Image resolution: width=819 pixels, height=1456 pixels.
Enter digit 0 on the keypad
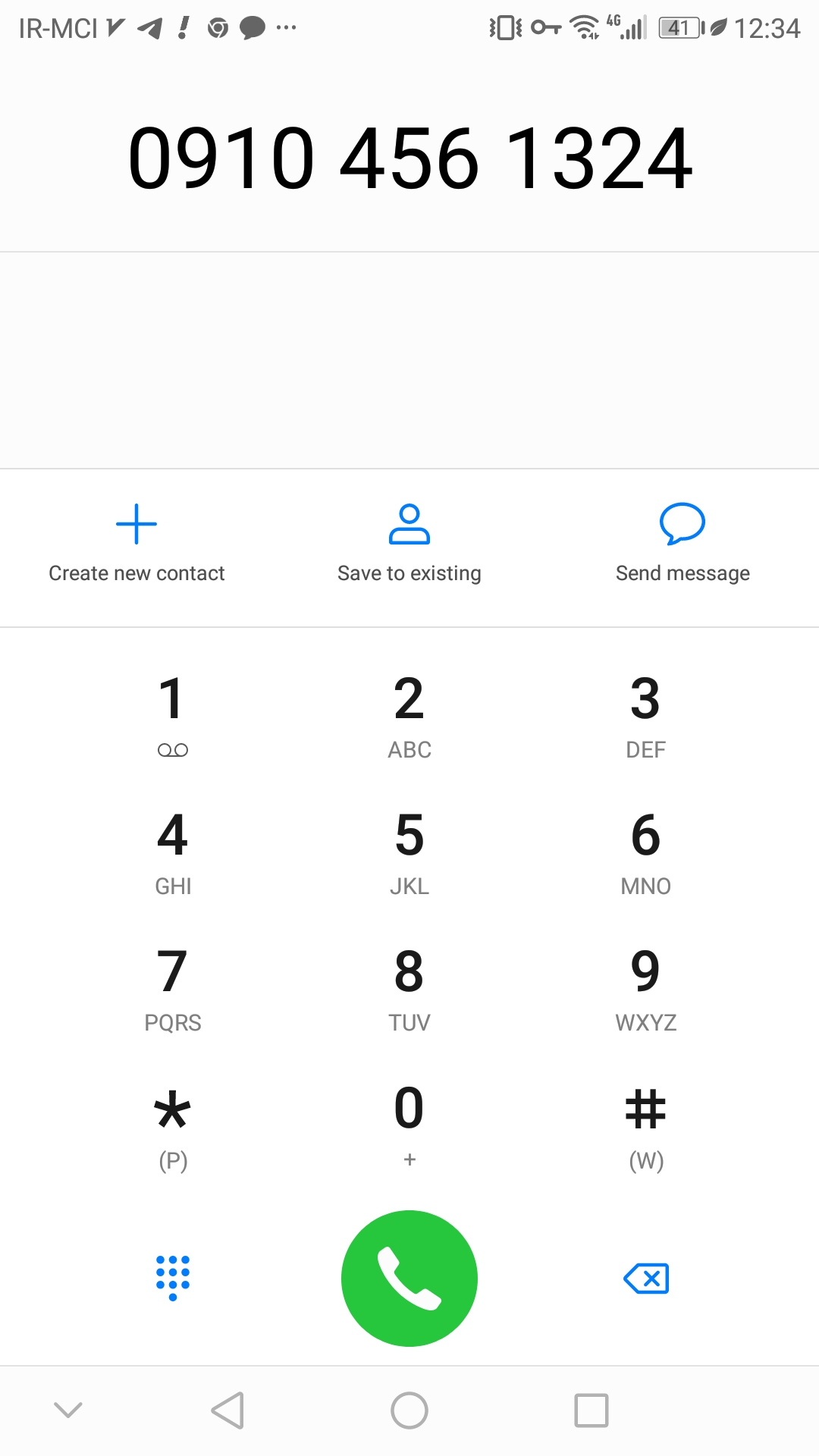409,1124
